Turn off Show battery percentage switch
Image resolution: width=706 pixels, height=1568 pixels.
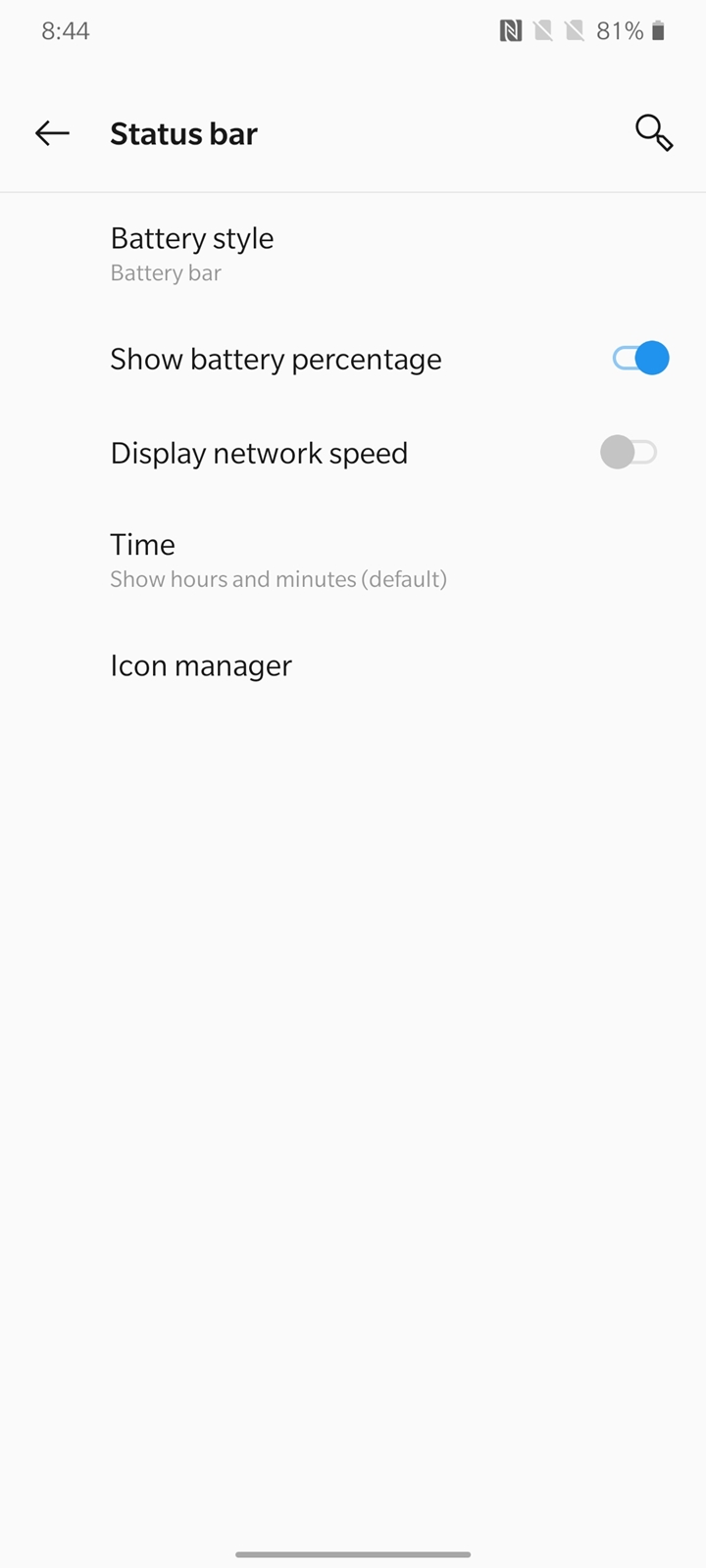tap(640, 359)
